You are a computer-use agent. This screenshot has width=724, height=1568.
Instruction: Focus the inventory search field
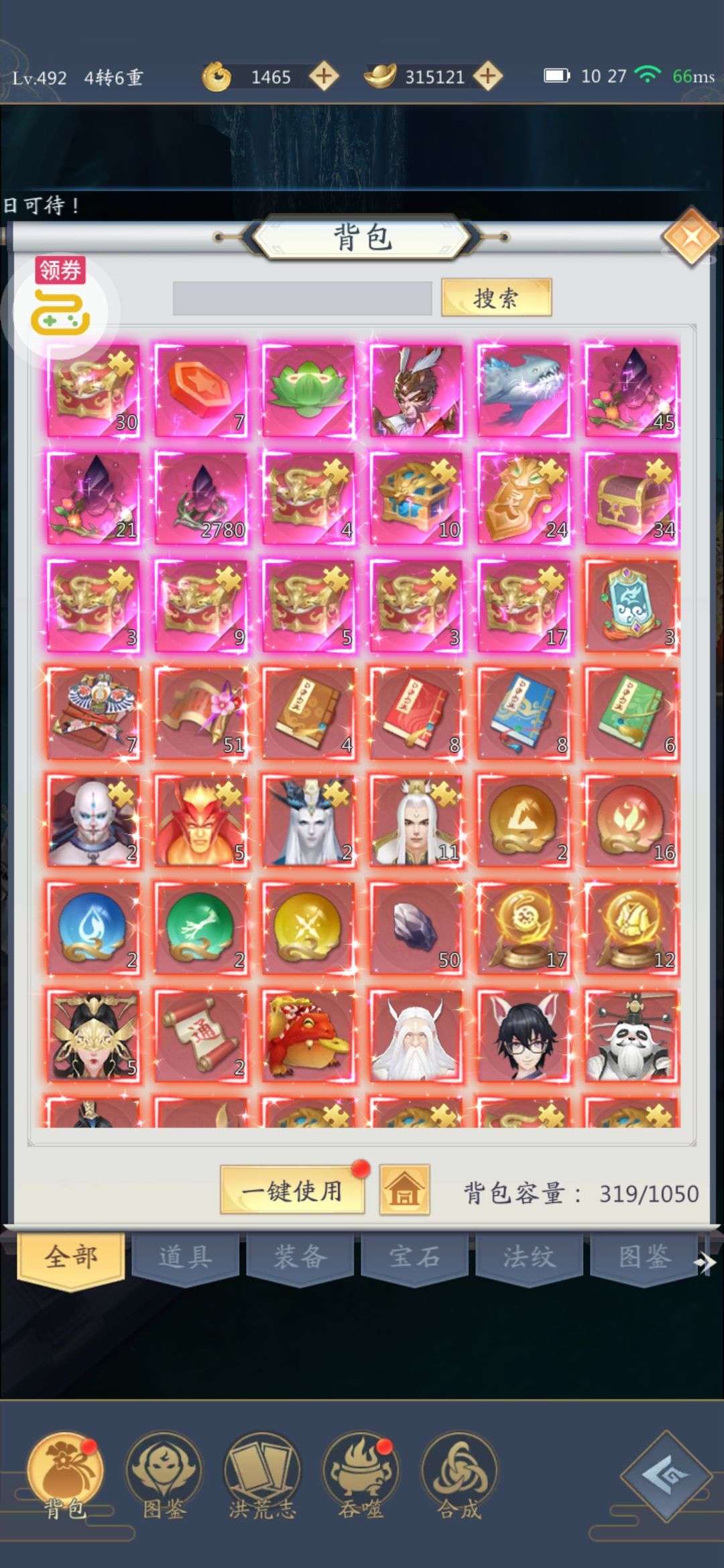pyautogui.click(x=302, y=298)
